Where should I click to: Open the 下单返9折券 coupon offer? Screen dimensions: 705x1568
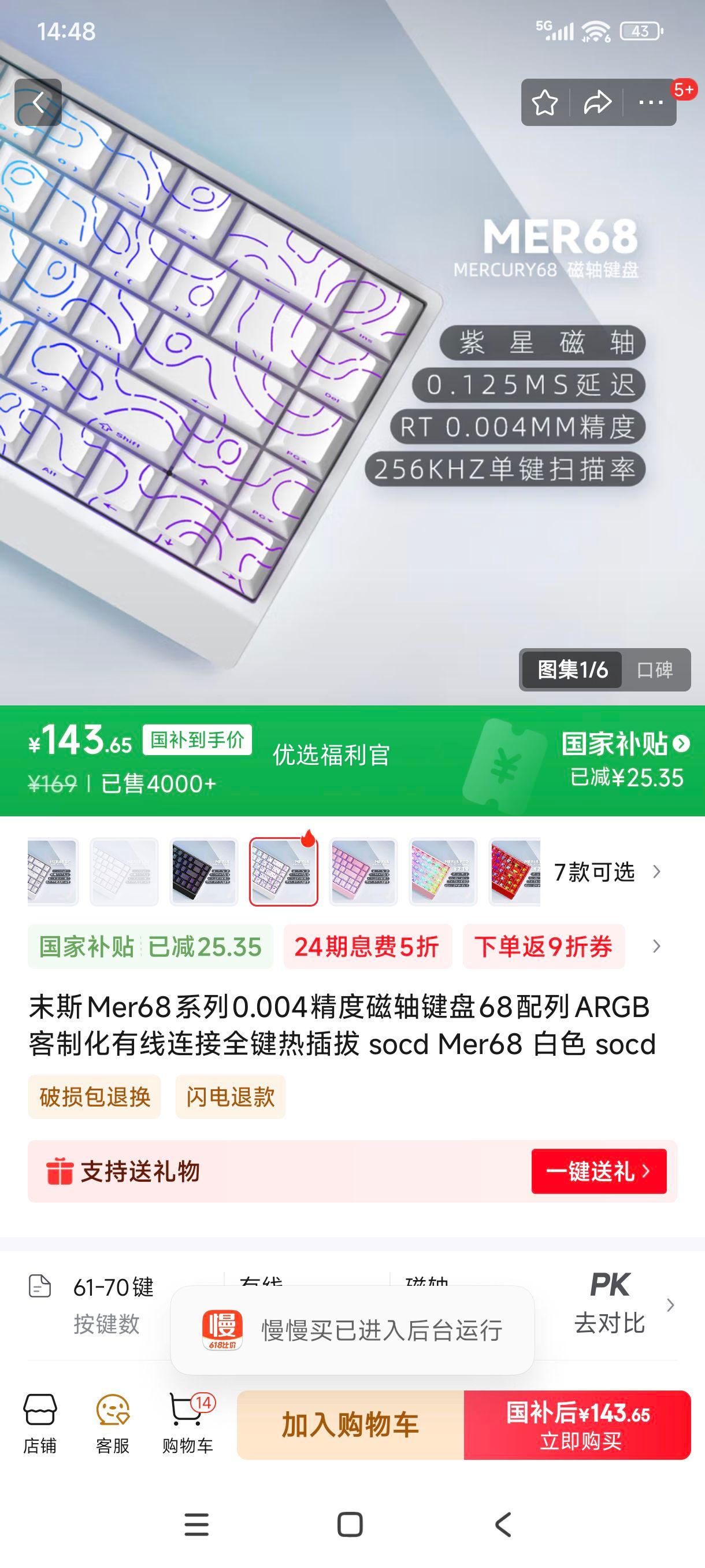543,946
